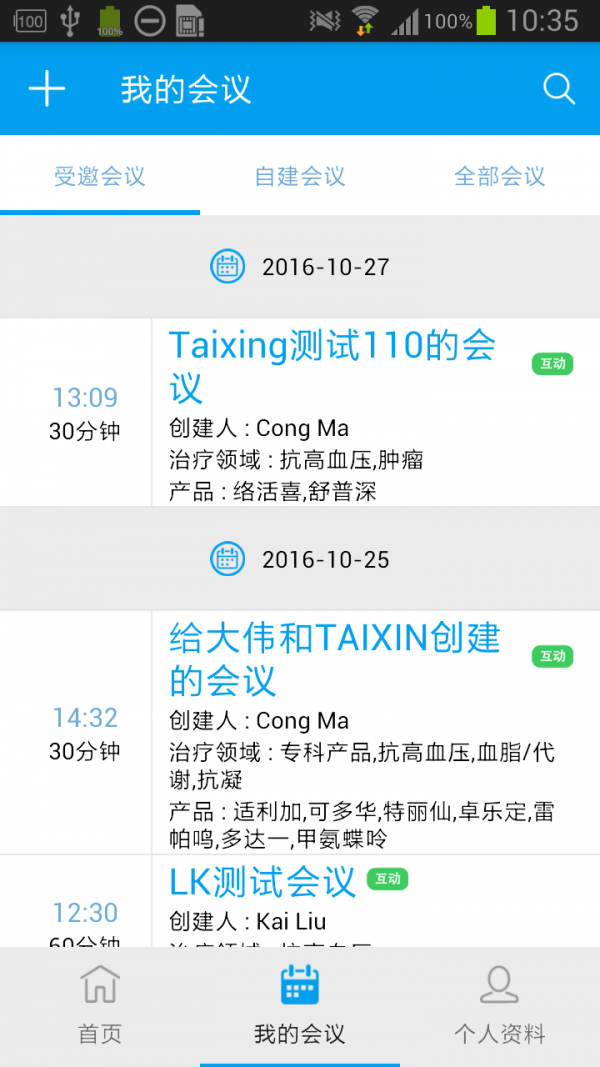Go to the 首页 home tab

click(x=100, y=1005)
